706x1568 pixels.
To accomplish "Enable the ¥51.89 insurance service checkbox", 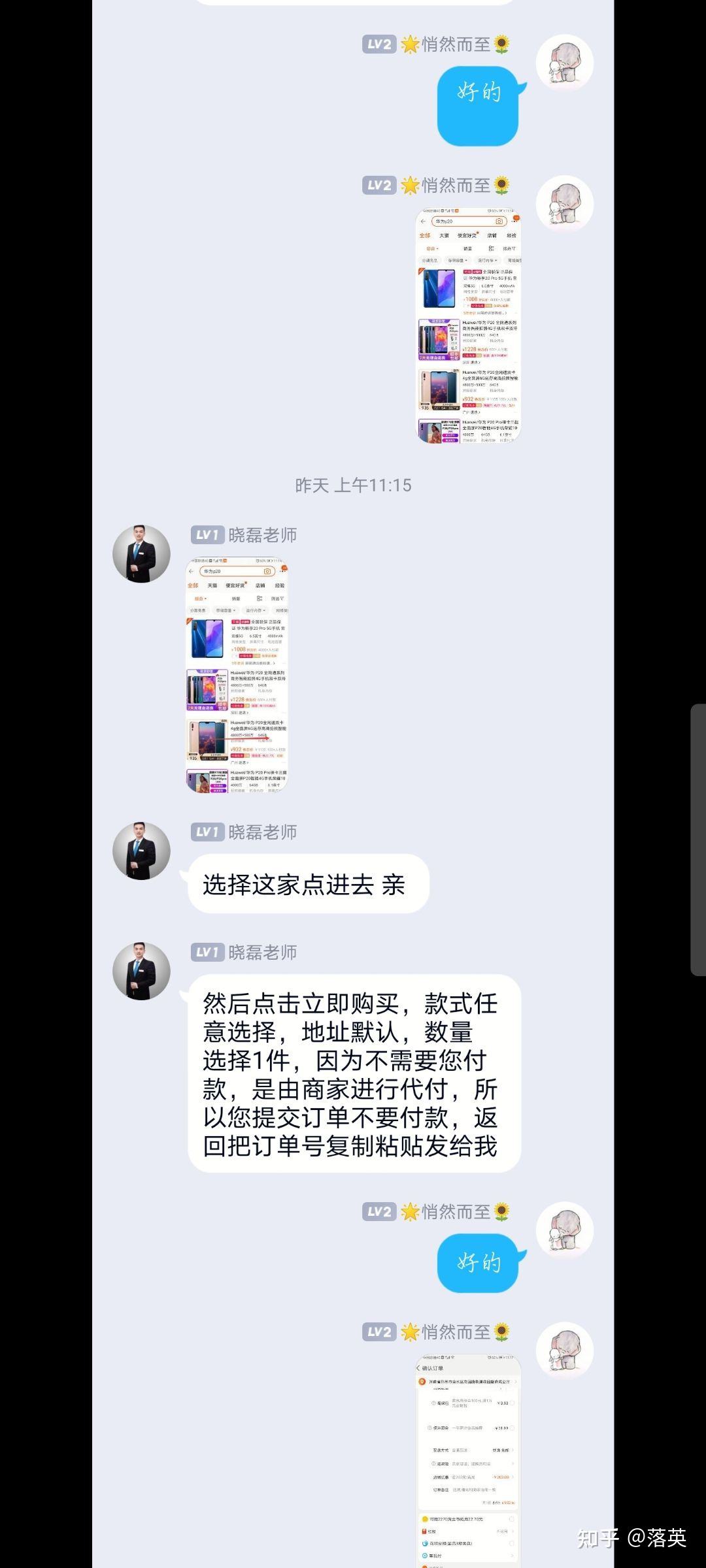I will pos(513,1428).
